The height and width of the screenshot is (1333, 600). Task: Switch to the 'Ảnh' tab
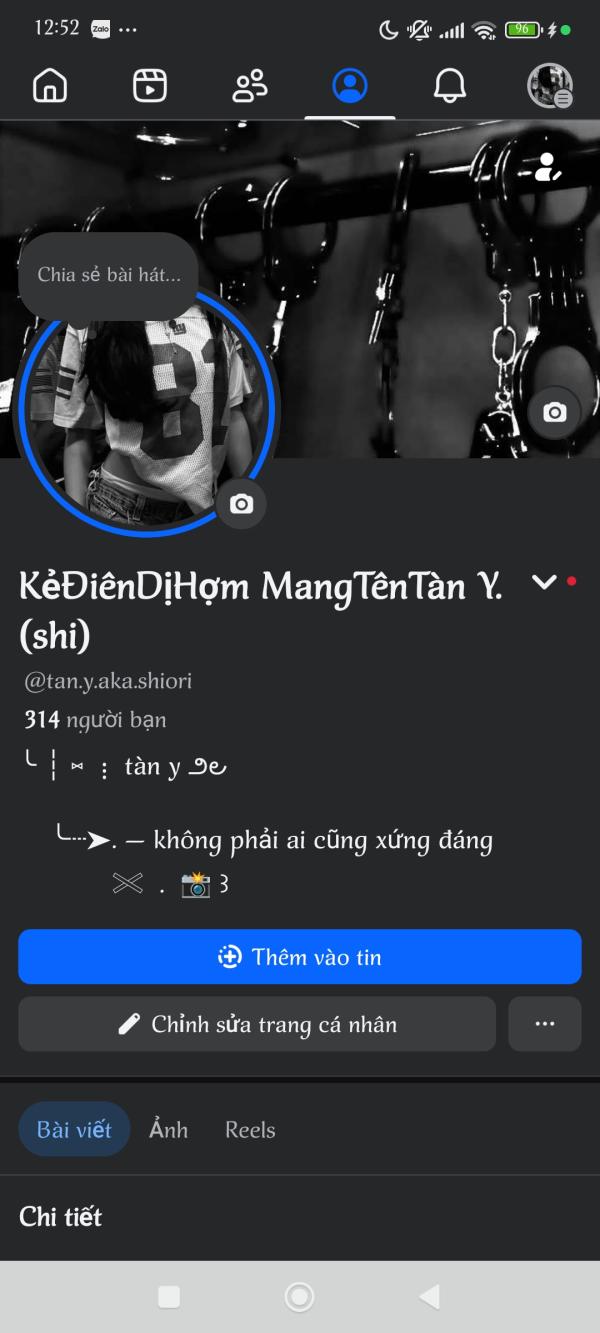pos(168,1130)
